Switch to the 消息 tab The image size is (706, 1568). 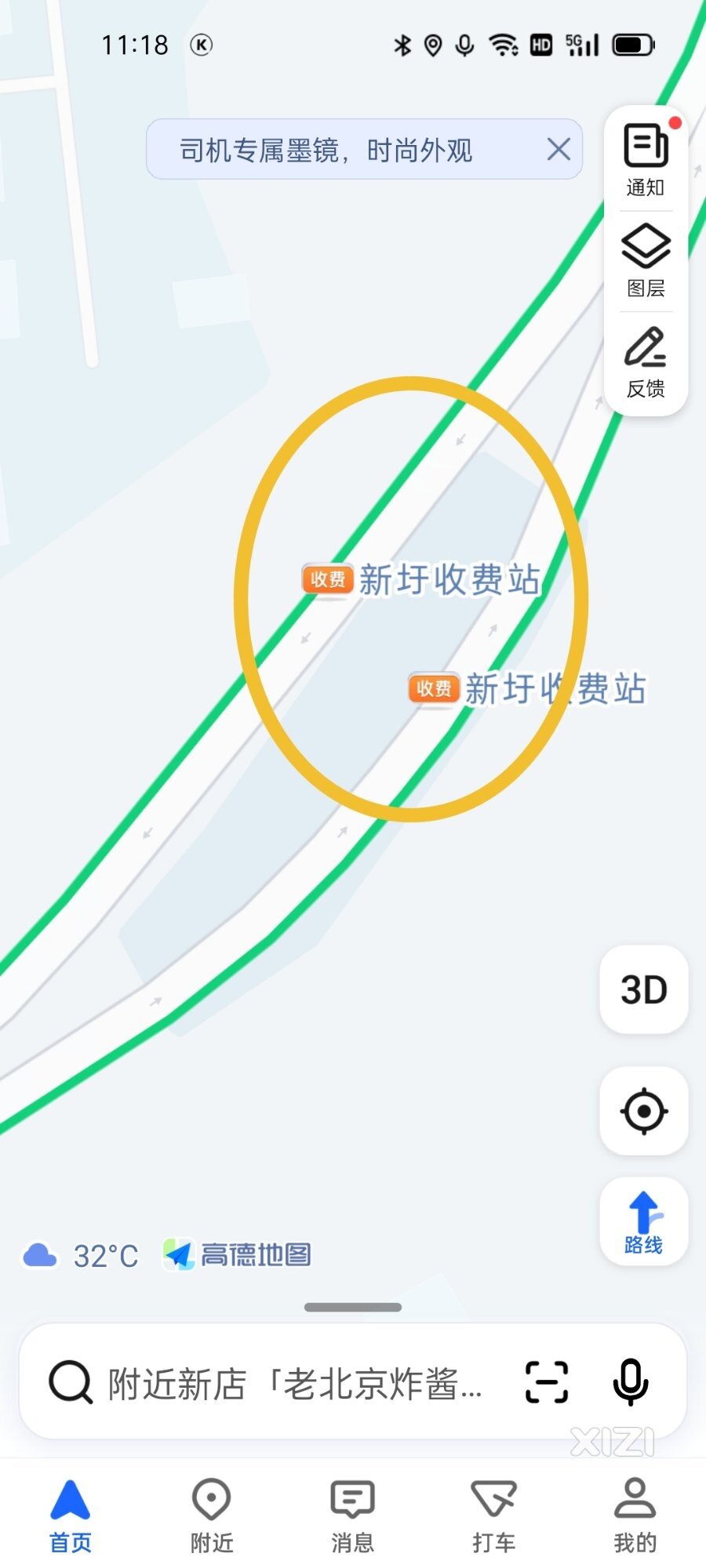(352, 1516)
